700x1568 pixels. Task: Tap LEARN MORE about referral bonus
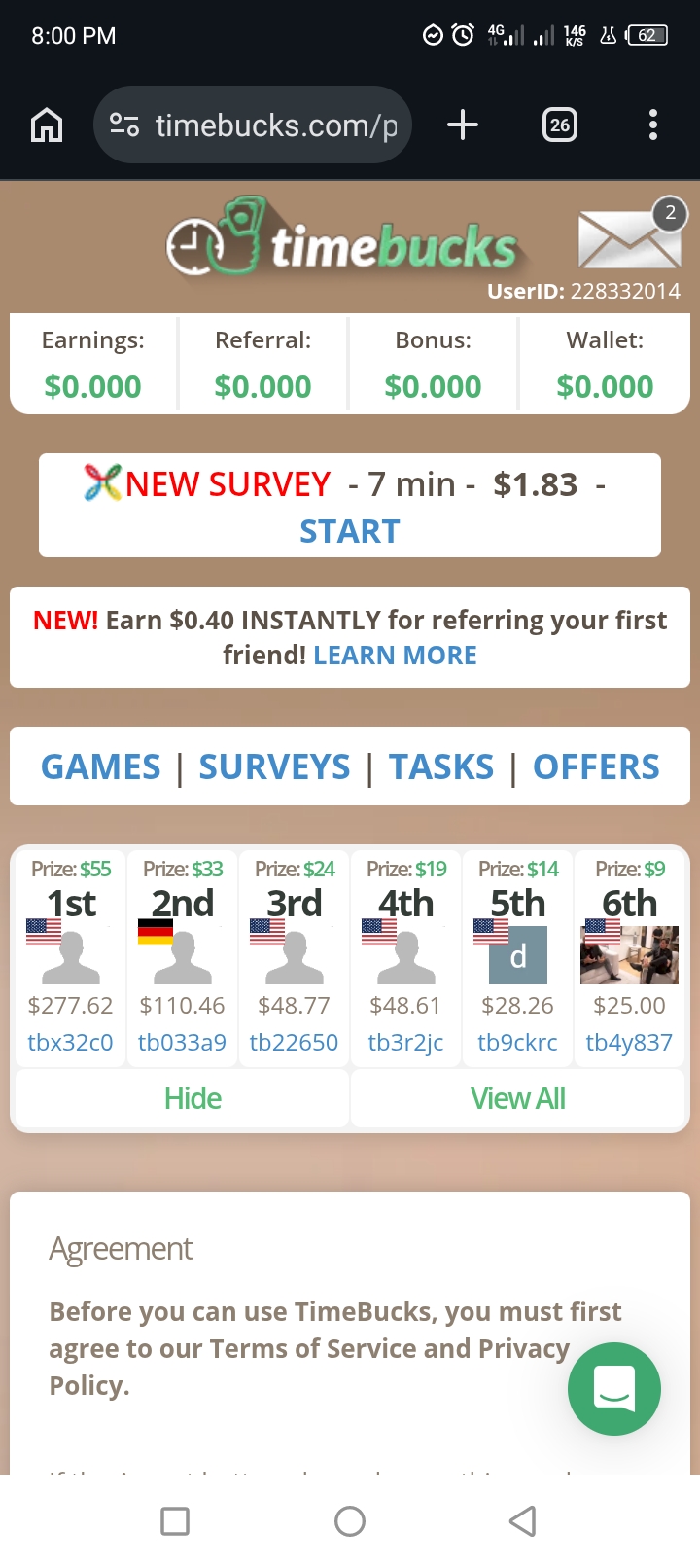point(395,656)
